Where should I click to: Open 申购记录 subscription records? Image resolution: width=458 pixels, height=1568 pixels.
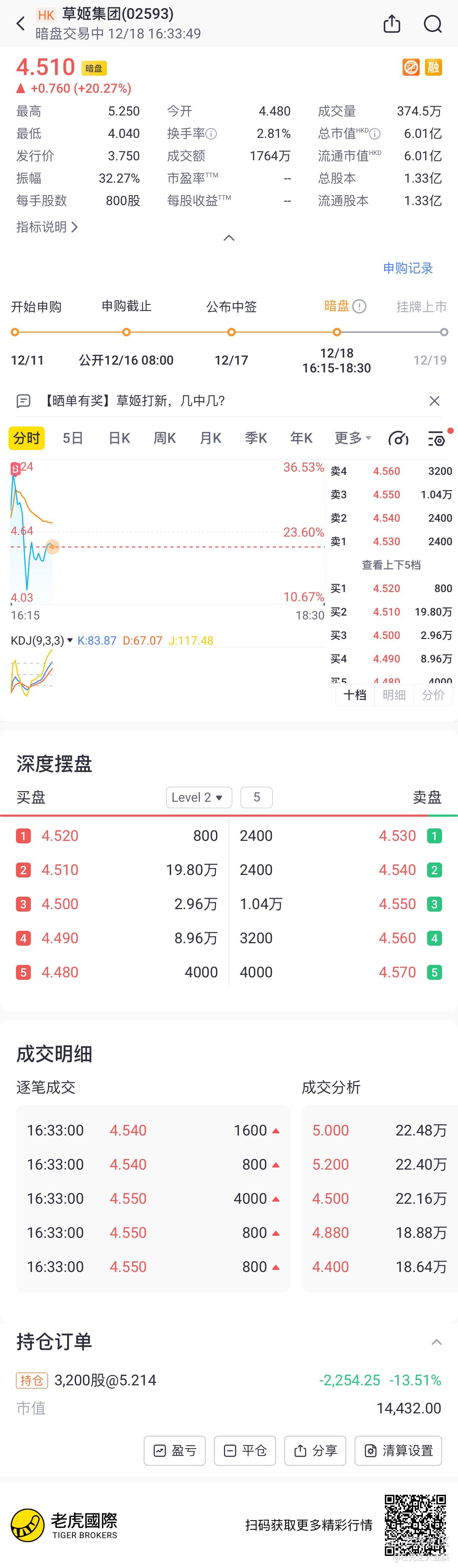coord(408,268)
